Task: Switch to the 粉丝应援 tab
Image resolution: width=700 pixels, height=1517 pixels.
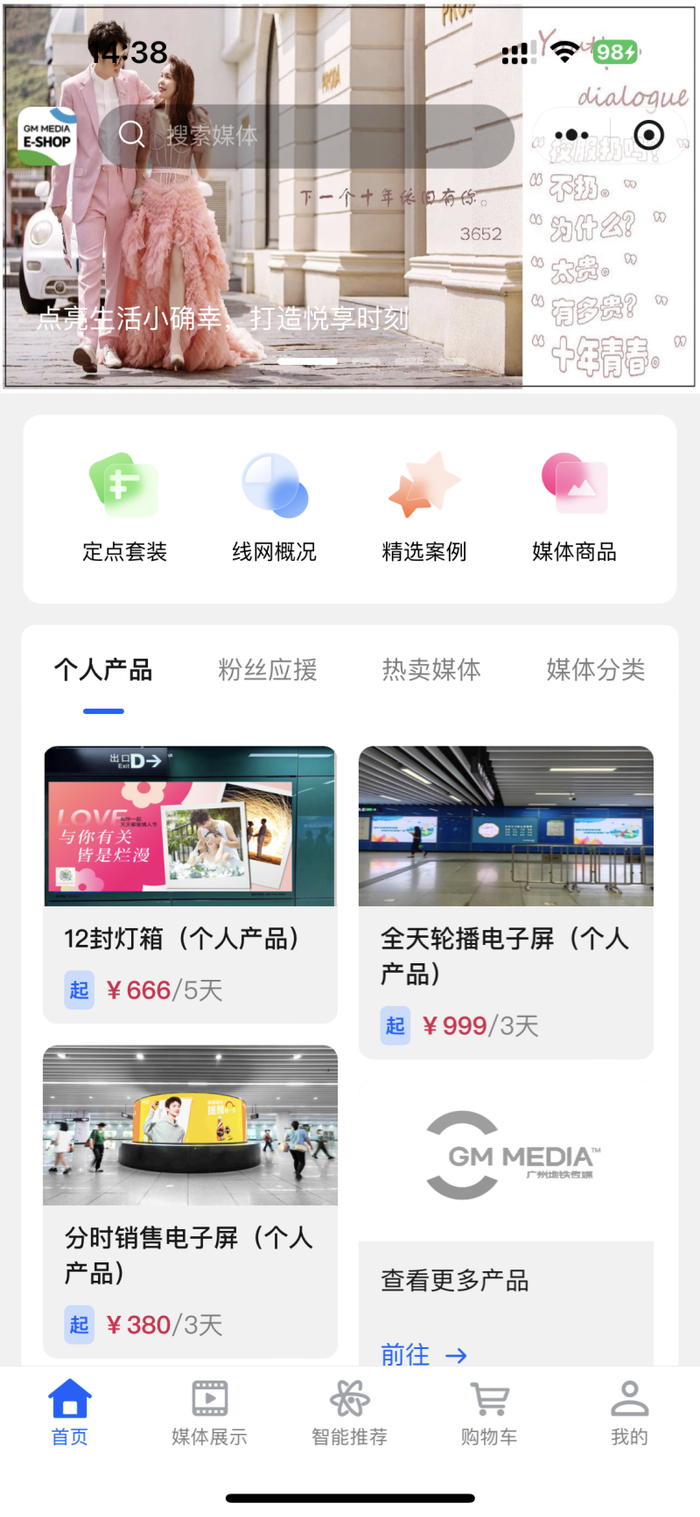Action: (x=267, y=670)
